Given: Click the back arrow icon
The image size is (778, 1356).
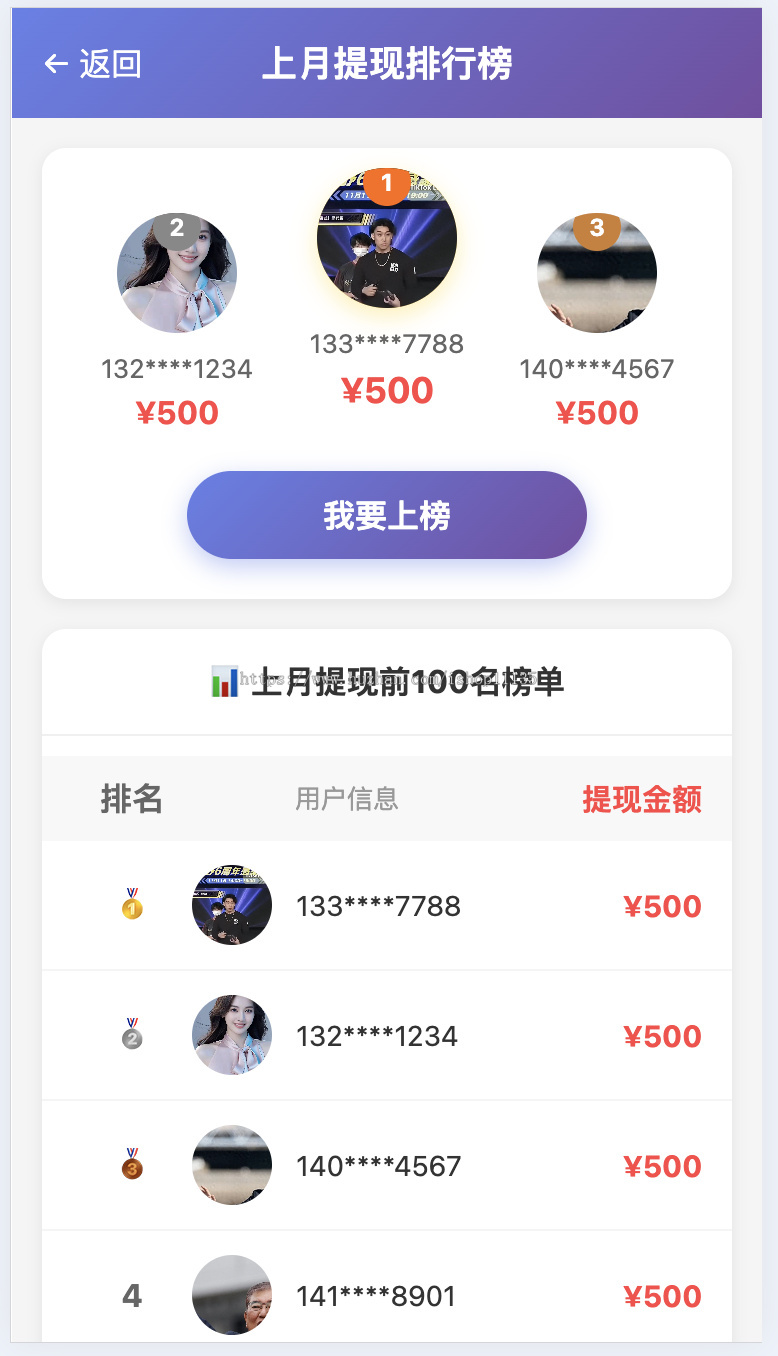Looking at the screenshot, I should (x=54, y=63).
